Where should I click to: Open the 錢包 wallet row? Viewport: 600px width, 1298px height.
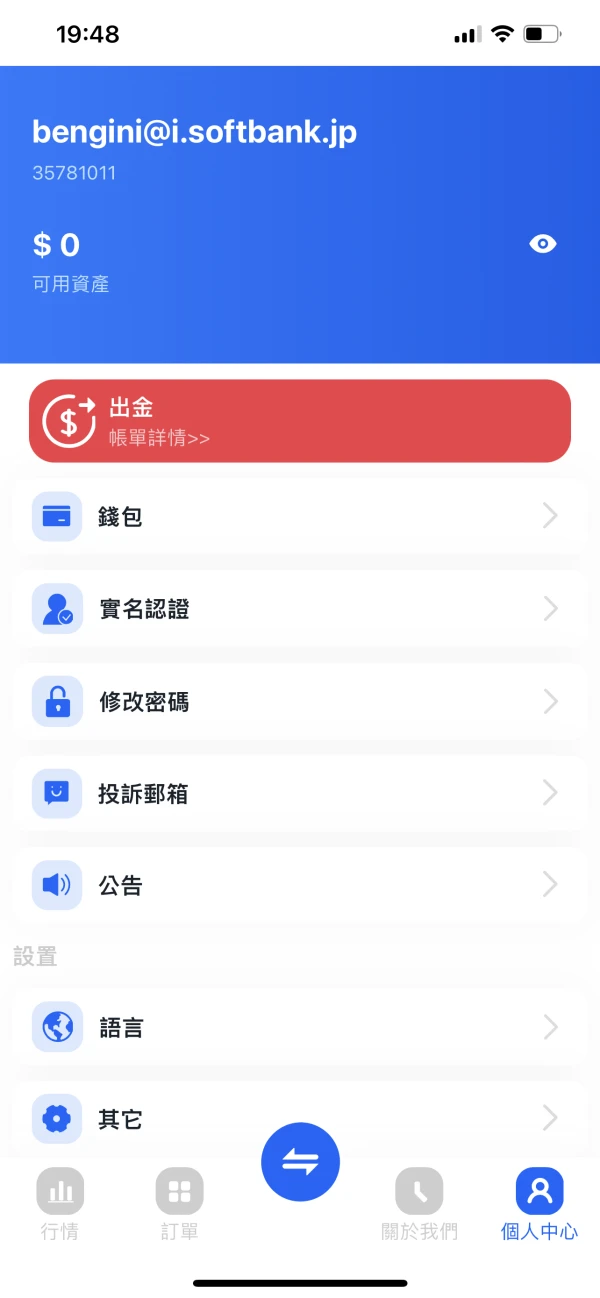pyautogui.click(x=300, y=516)
